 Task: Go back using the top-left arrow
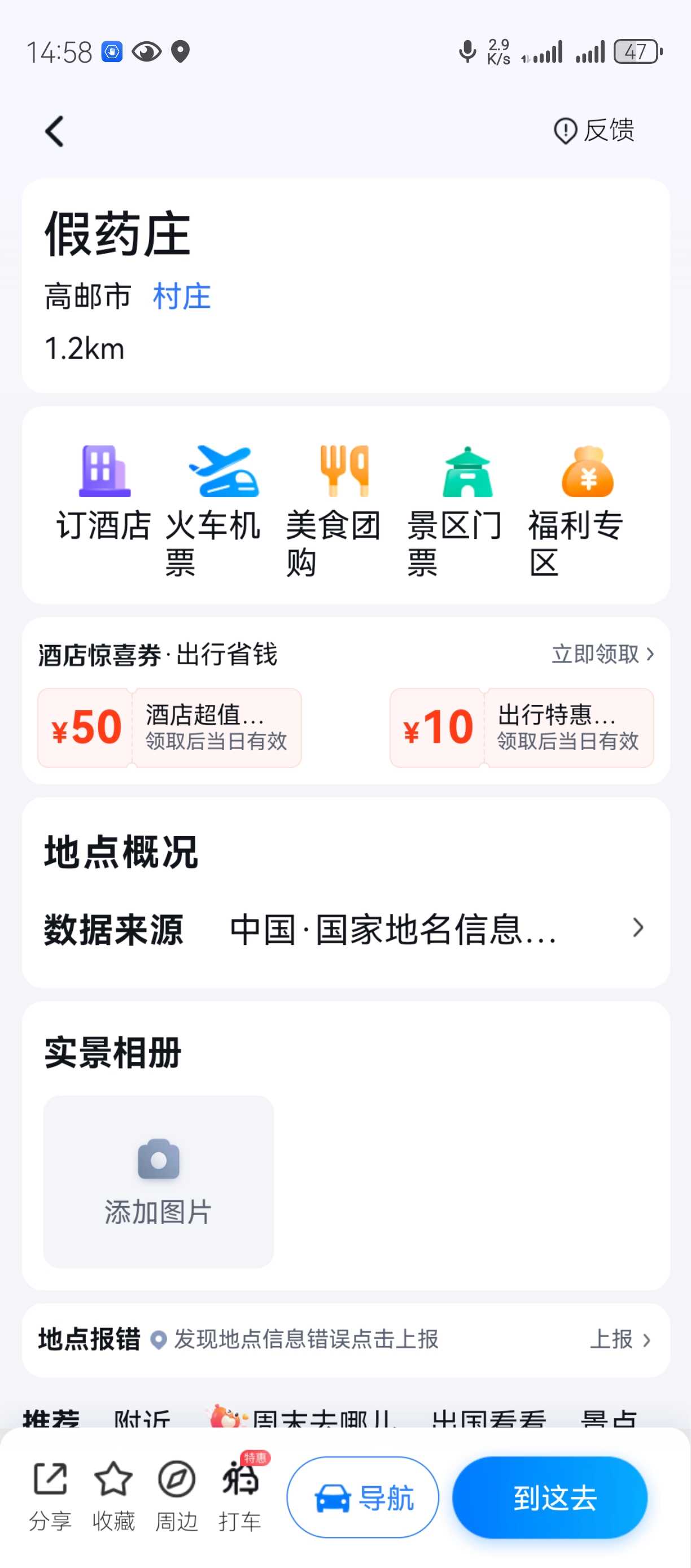coord(54,131)
